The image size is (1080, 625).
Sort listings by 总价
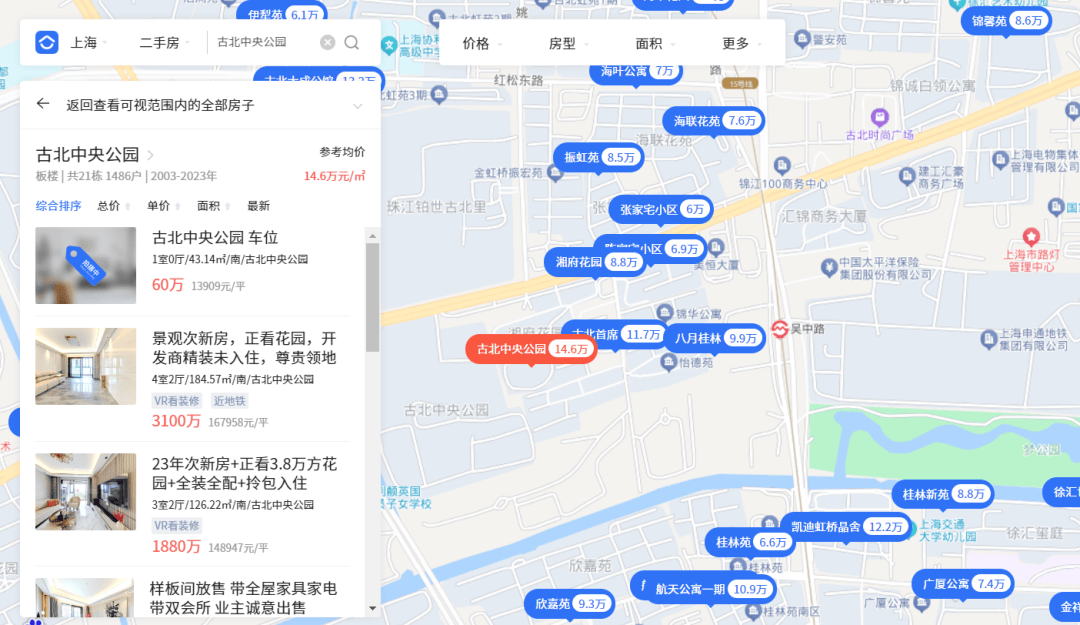point(112,206)
